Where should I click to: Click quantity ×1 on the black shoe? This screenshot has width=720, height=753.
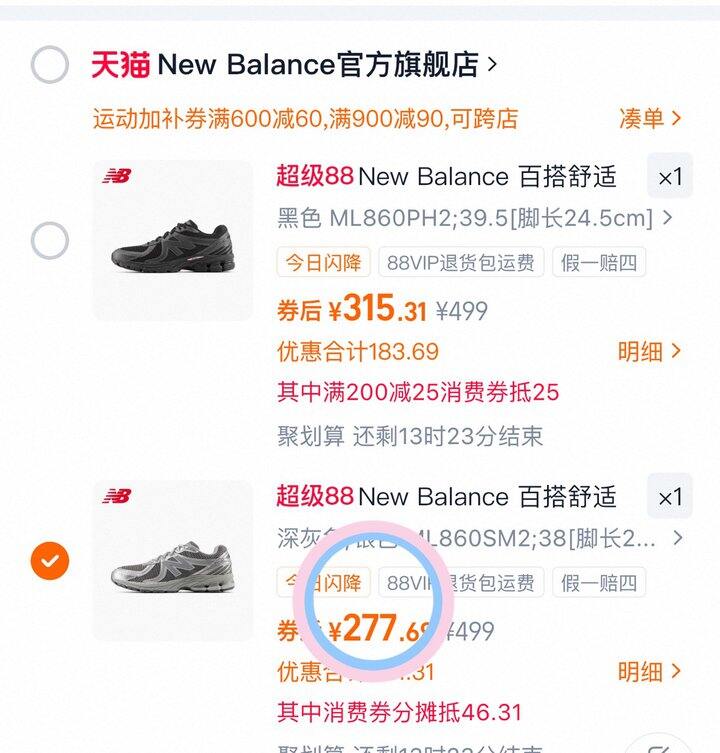pyautogui.click(x=671, y=177)
